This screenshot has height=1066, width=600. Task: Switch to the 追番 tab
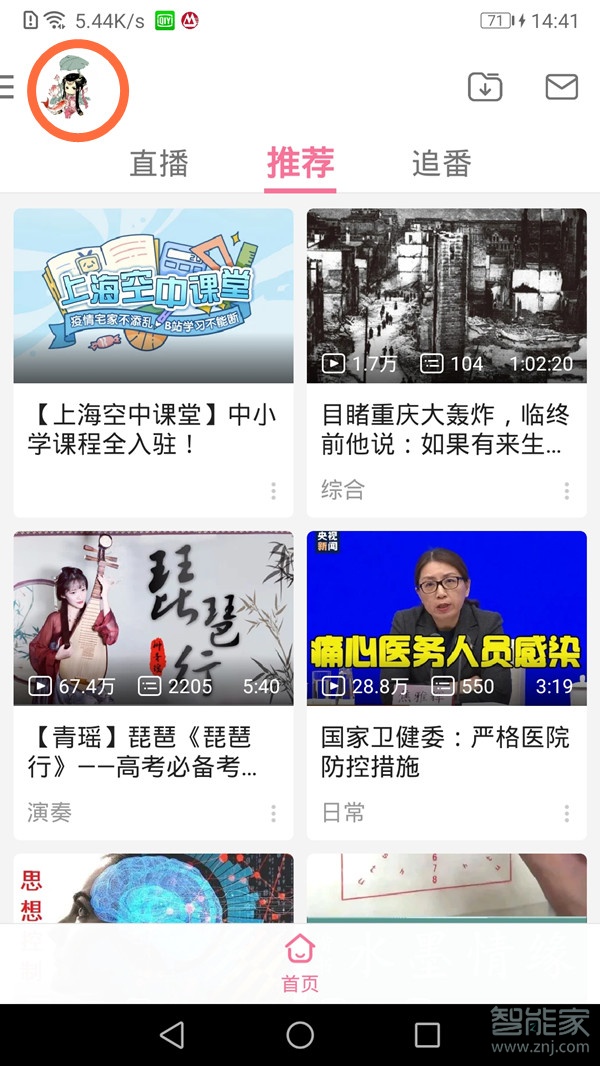441,163
